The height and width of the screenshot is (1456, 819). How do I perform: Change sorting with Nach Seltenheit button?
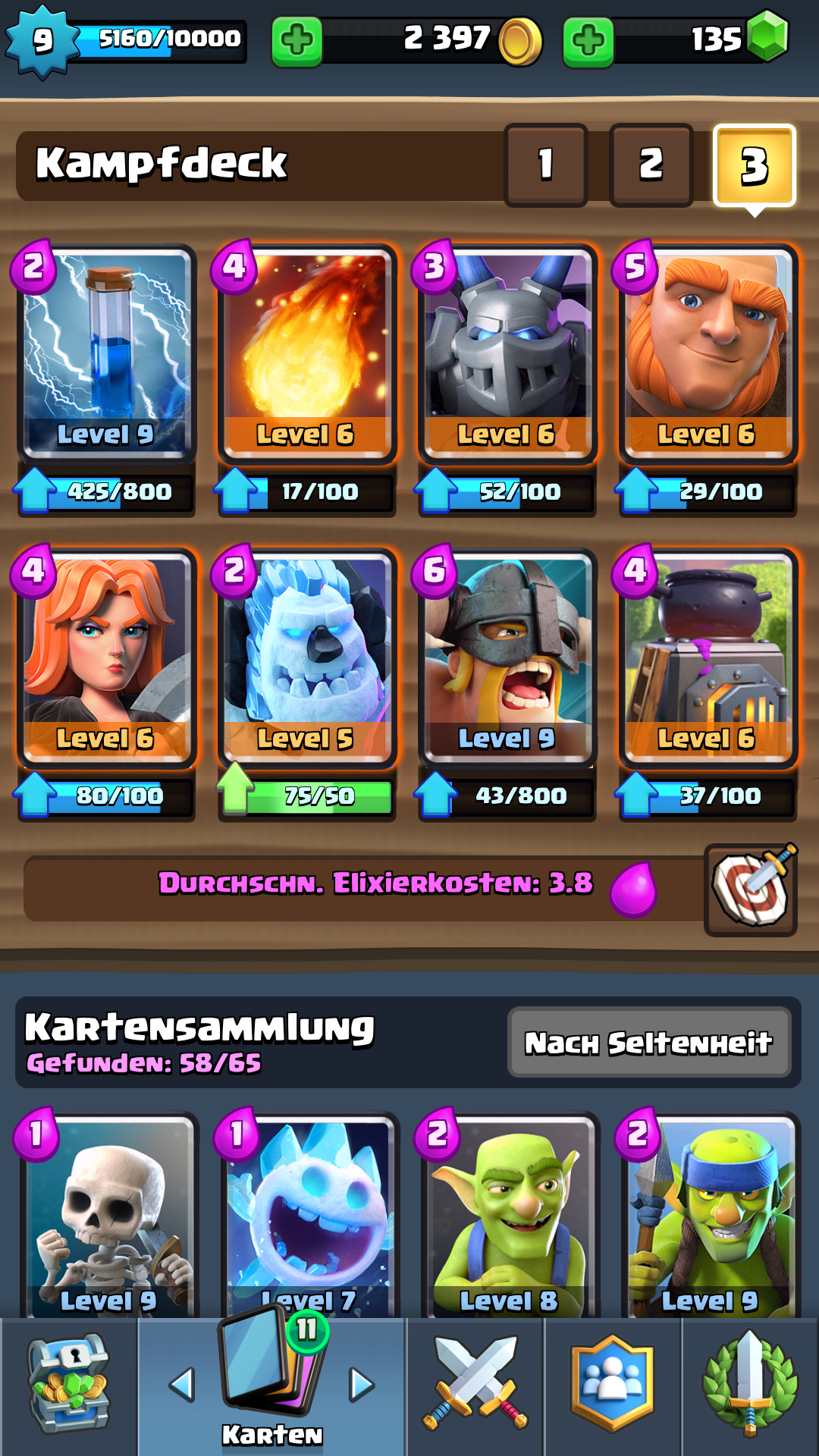tap(649, 1042)
